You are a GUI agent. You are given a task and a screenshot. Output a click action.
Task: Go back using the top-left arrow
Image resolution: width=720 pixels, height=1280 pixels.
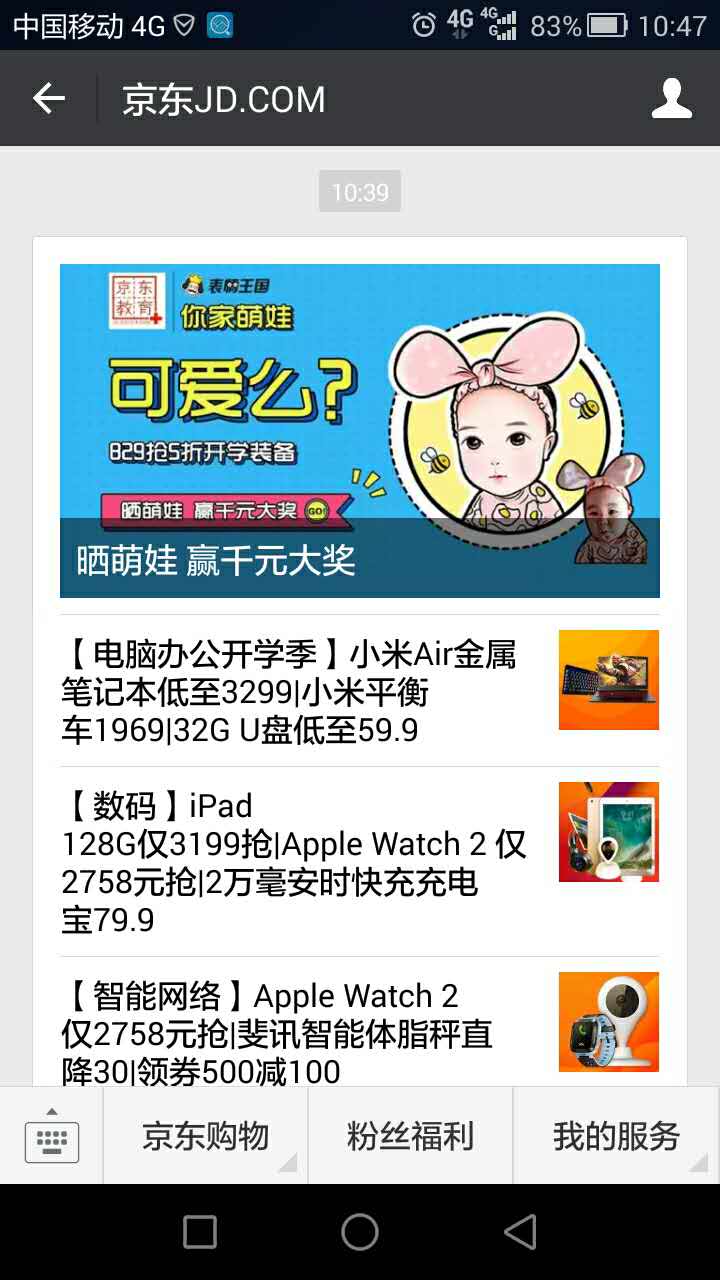click(x=48, y=99)
